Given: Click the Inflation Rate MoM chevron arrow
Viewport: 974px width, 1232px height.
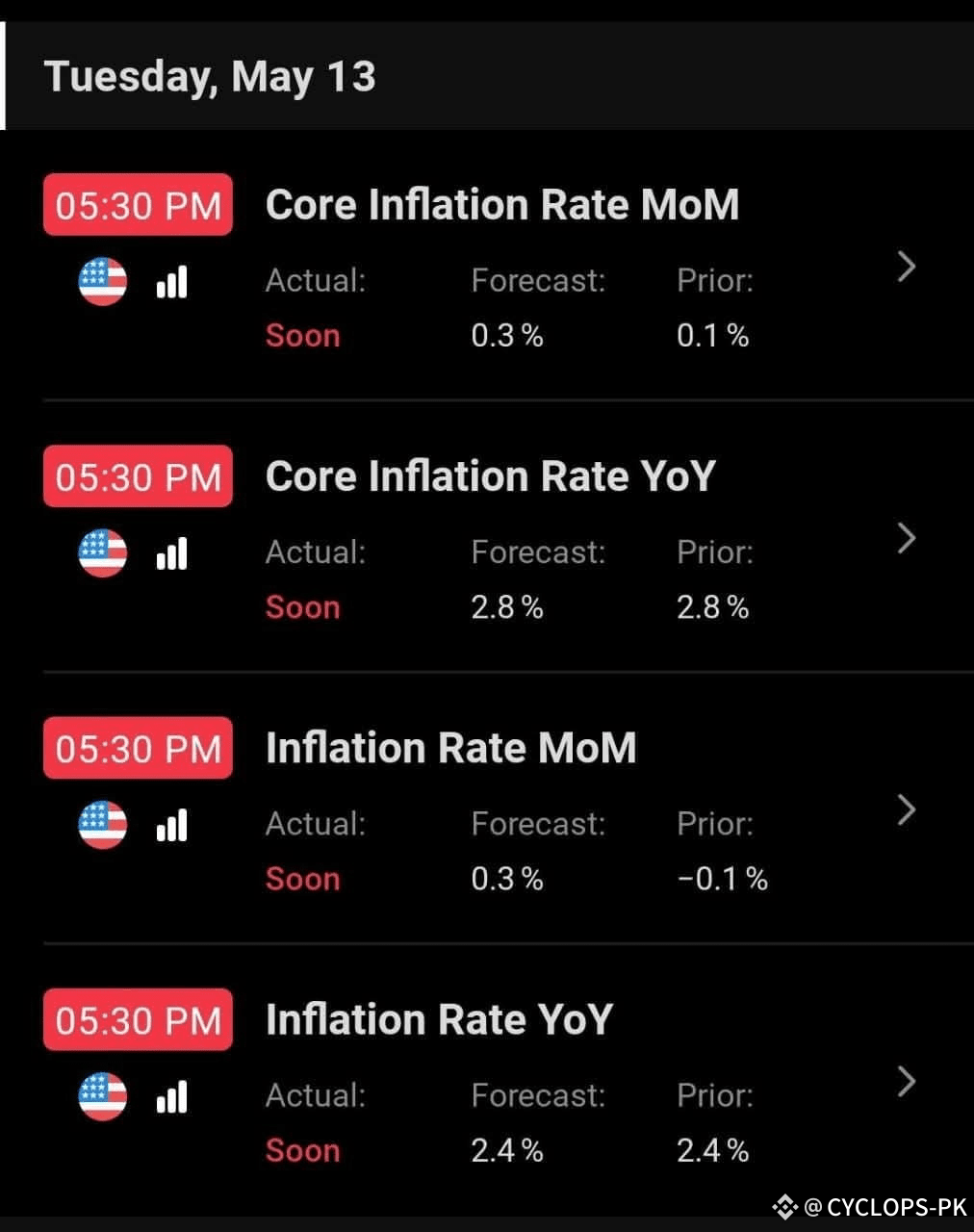Looking at the screenshot, I should click(905, 810).
